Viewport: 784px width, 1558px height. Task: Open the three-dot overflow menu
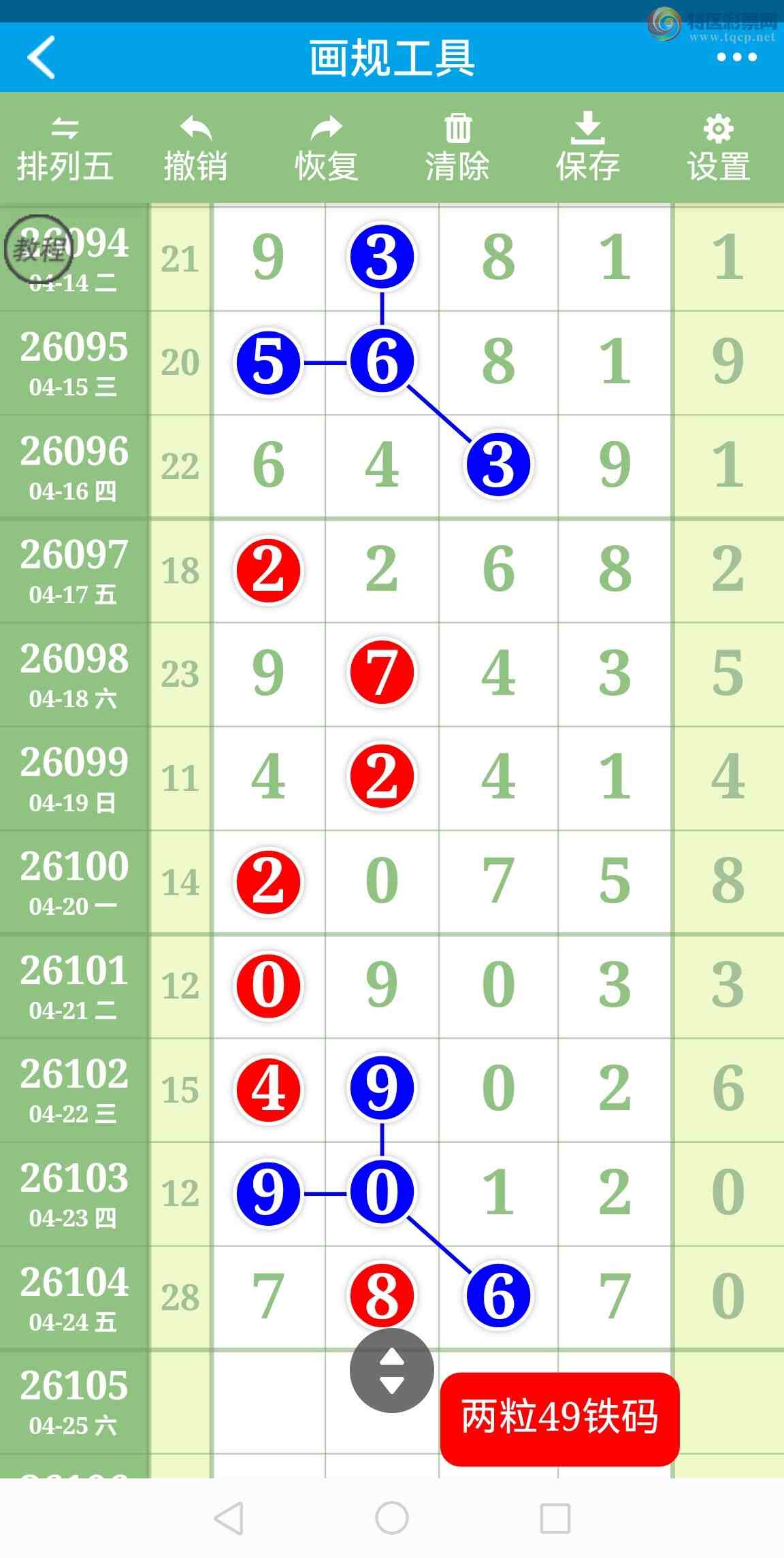point(736,58)
